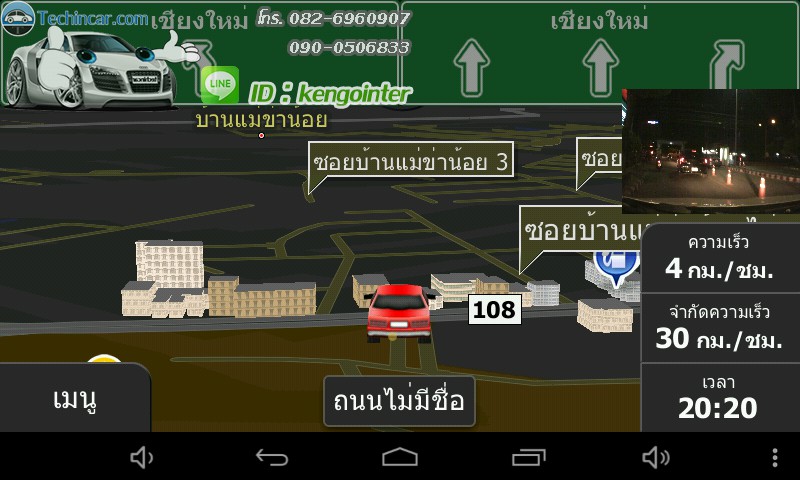Image resolution: width=800 pixels, height=480 pixels.
Task: Go back using the navigation bar
Action: pos(271,457)
